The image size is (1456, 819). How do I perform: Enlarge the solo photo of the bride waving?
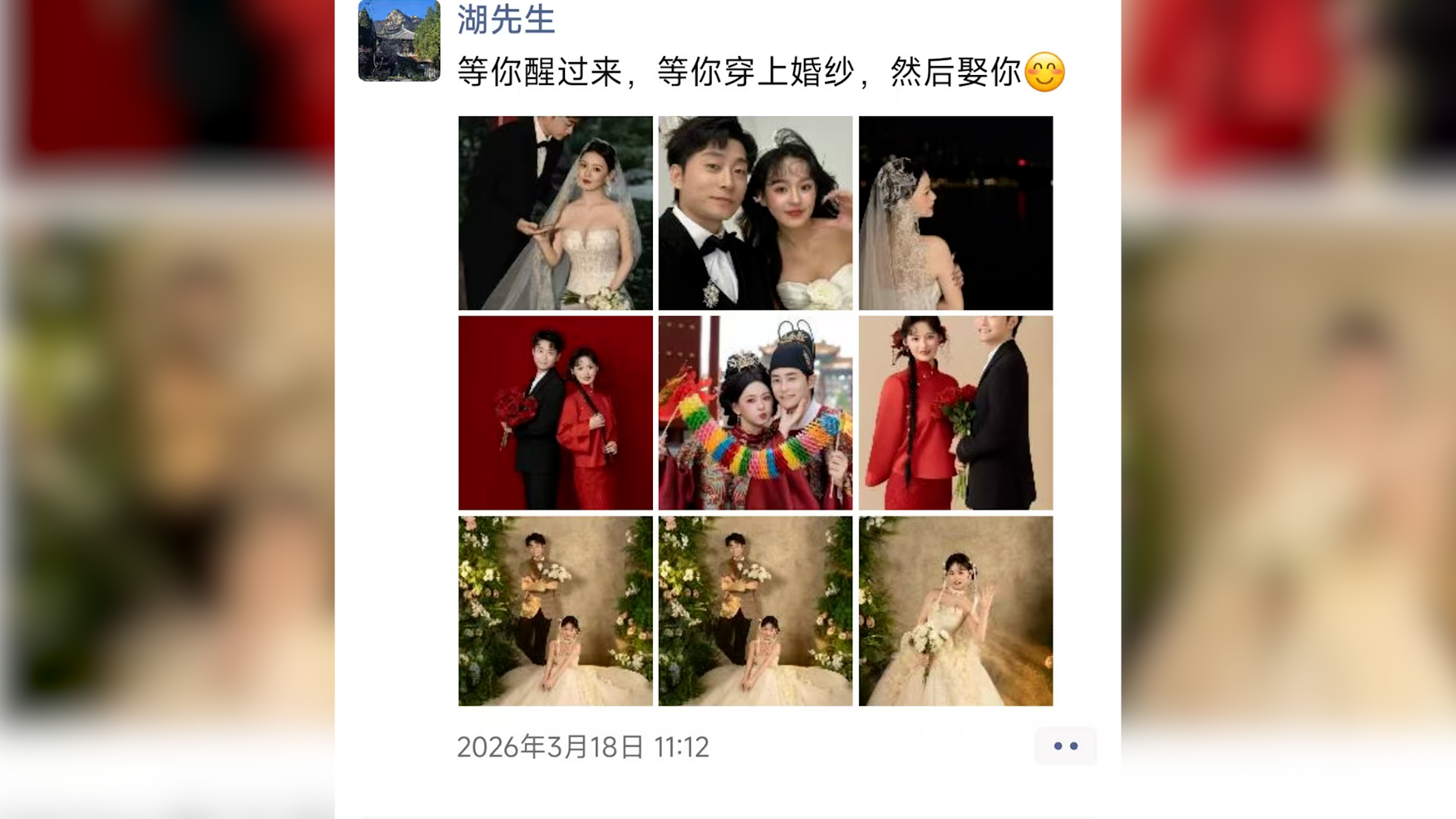955,611
